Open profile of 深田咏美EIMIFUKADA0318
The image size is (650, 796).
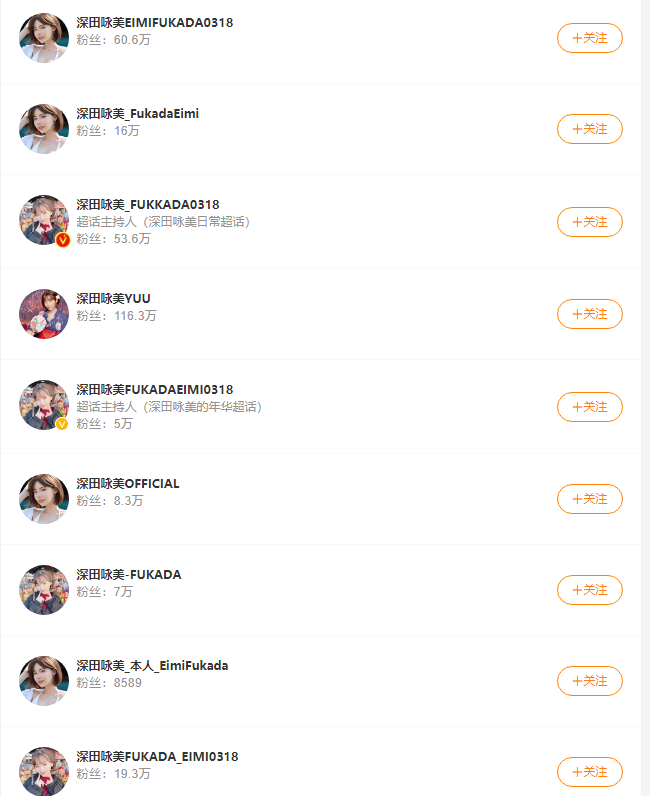[x=154, y=22]
